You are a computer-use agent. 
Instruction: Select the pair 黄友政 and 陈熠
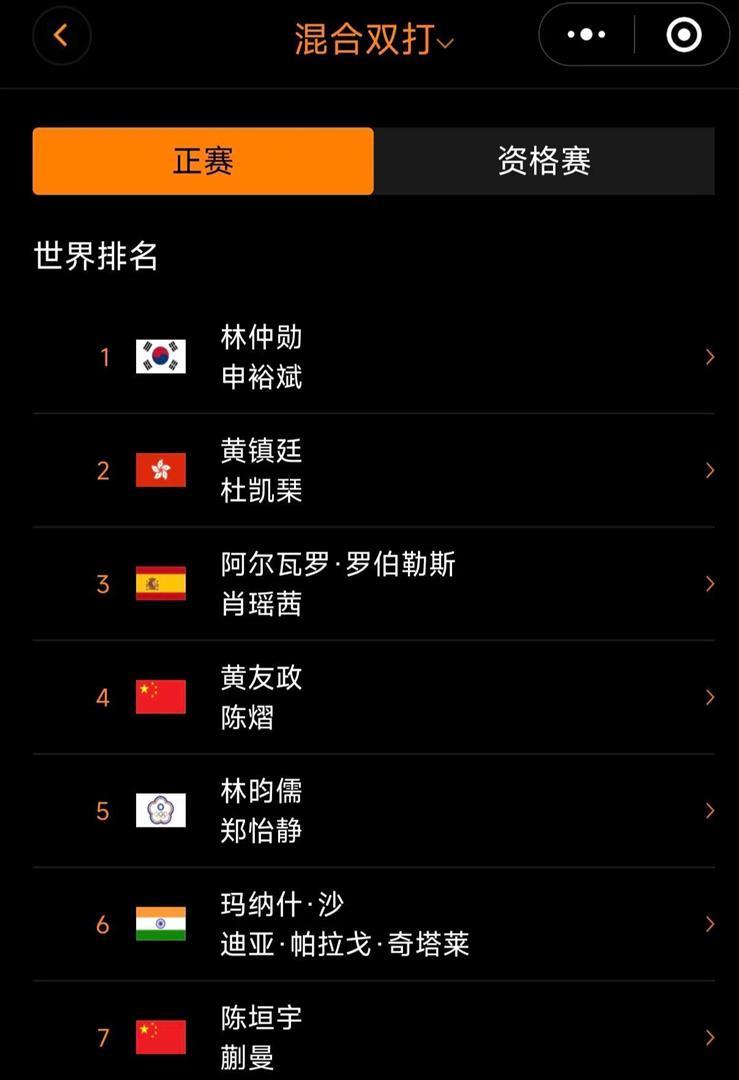pos(372,697)
